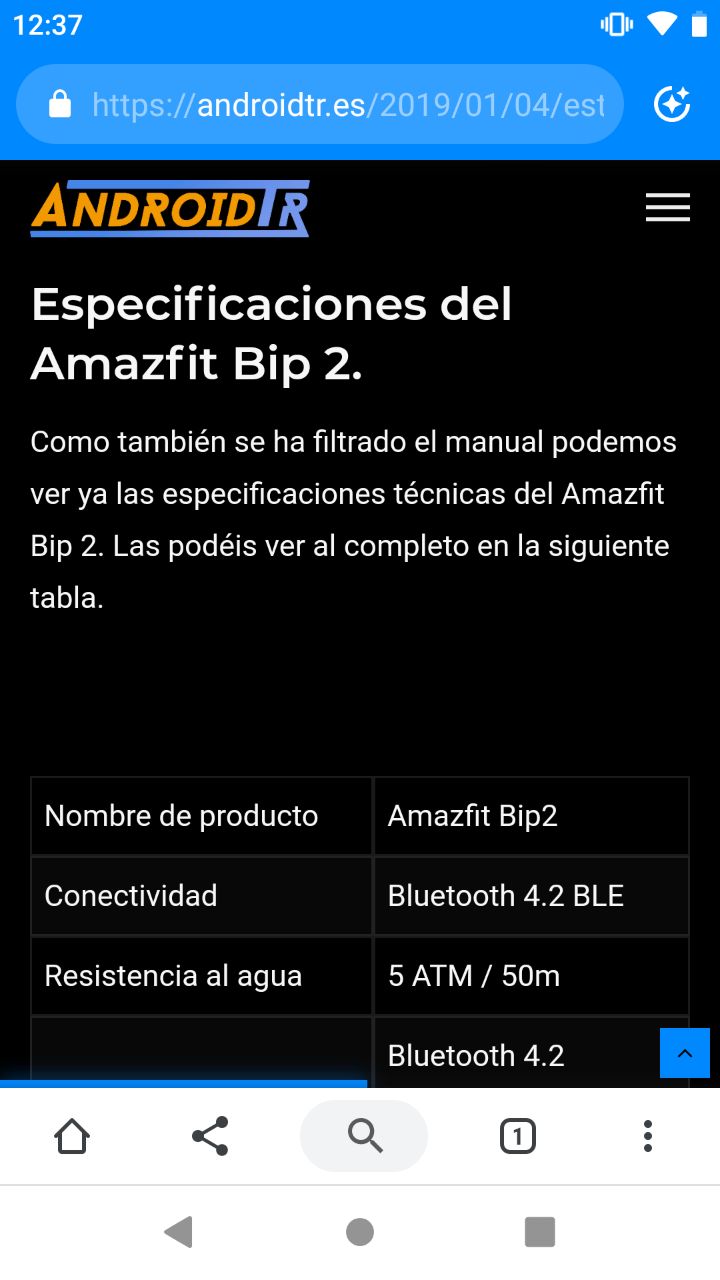Image resolution: width=720 pixels, height=1280 pixels.
Task: Tap the URL address bar
Action: (x=320, y=105)
